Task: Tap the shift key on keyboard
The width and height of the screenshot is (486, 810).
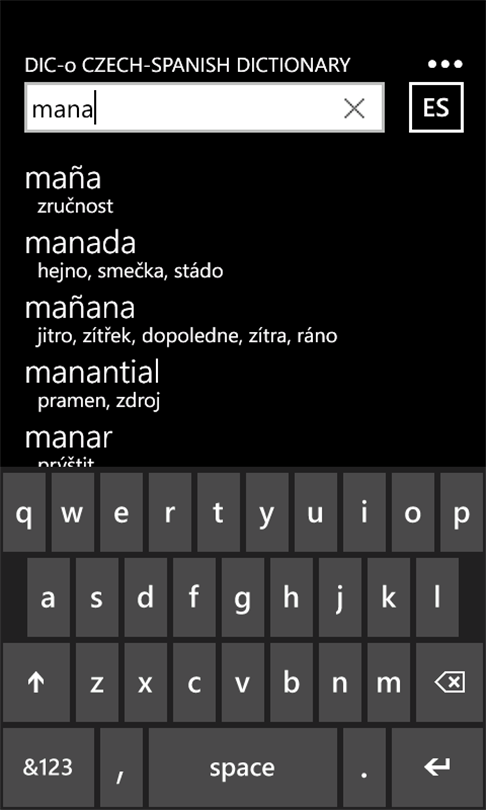Action: point(36,682)
